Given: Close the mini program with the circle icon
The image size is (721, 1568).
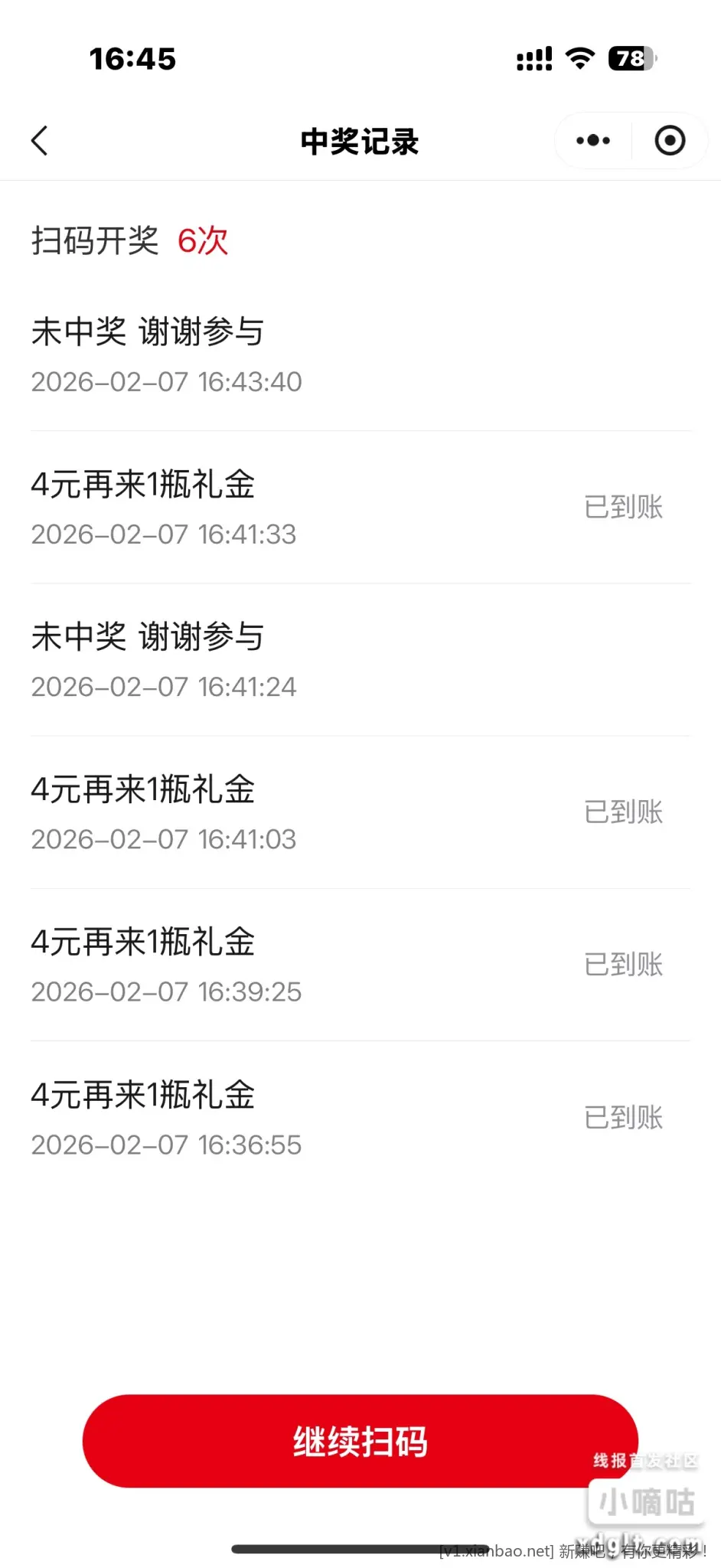Looking at the screenshot, I should point(670,141).
